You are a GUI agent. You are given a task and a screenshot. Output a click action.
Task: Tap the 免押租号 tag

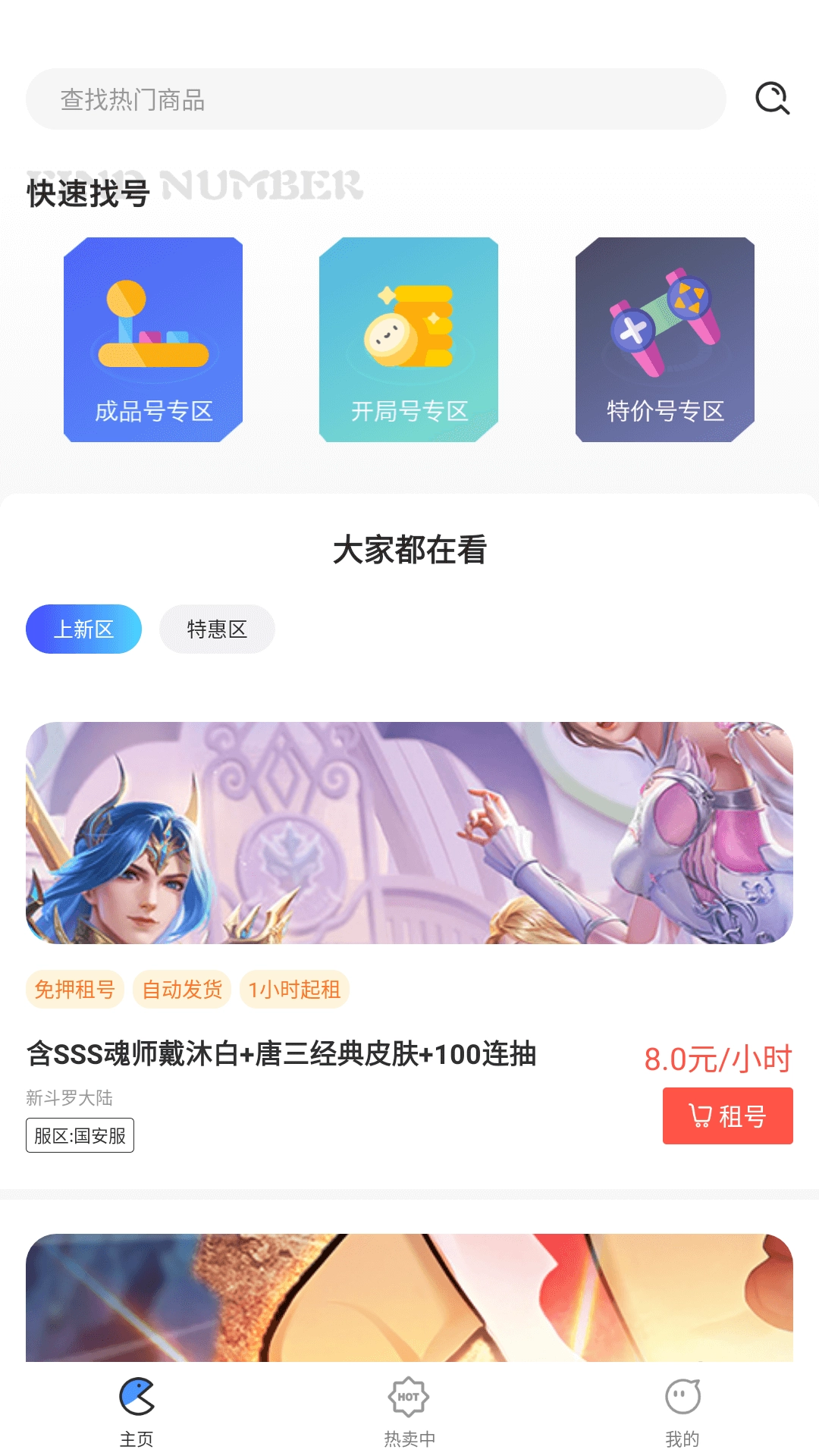(75, 989)
